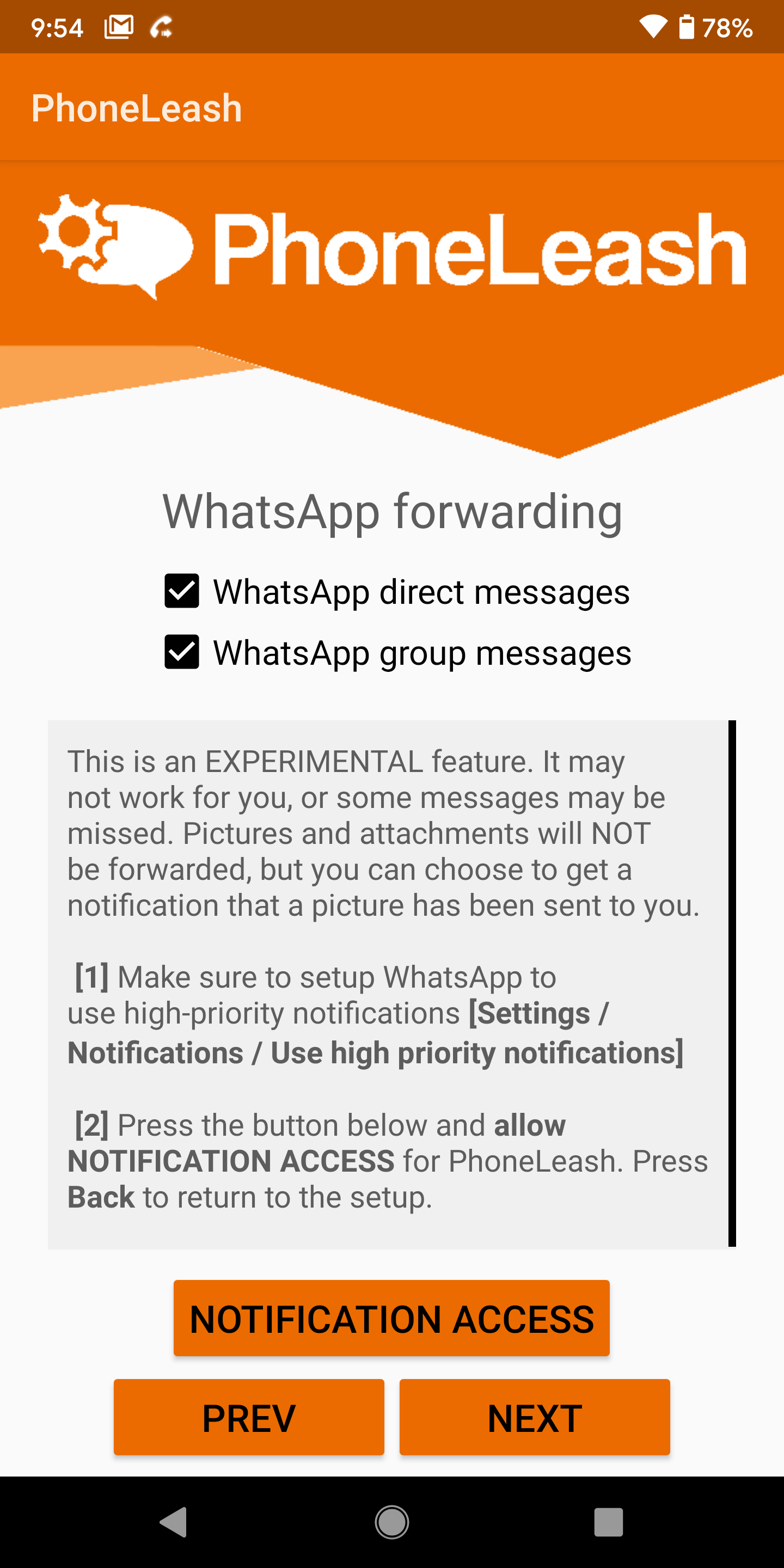Open Notification Access settings
Screen dimensions: 784x1568
[391, 1319]
